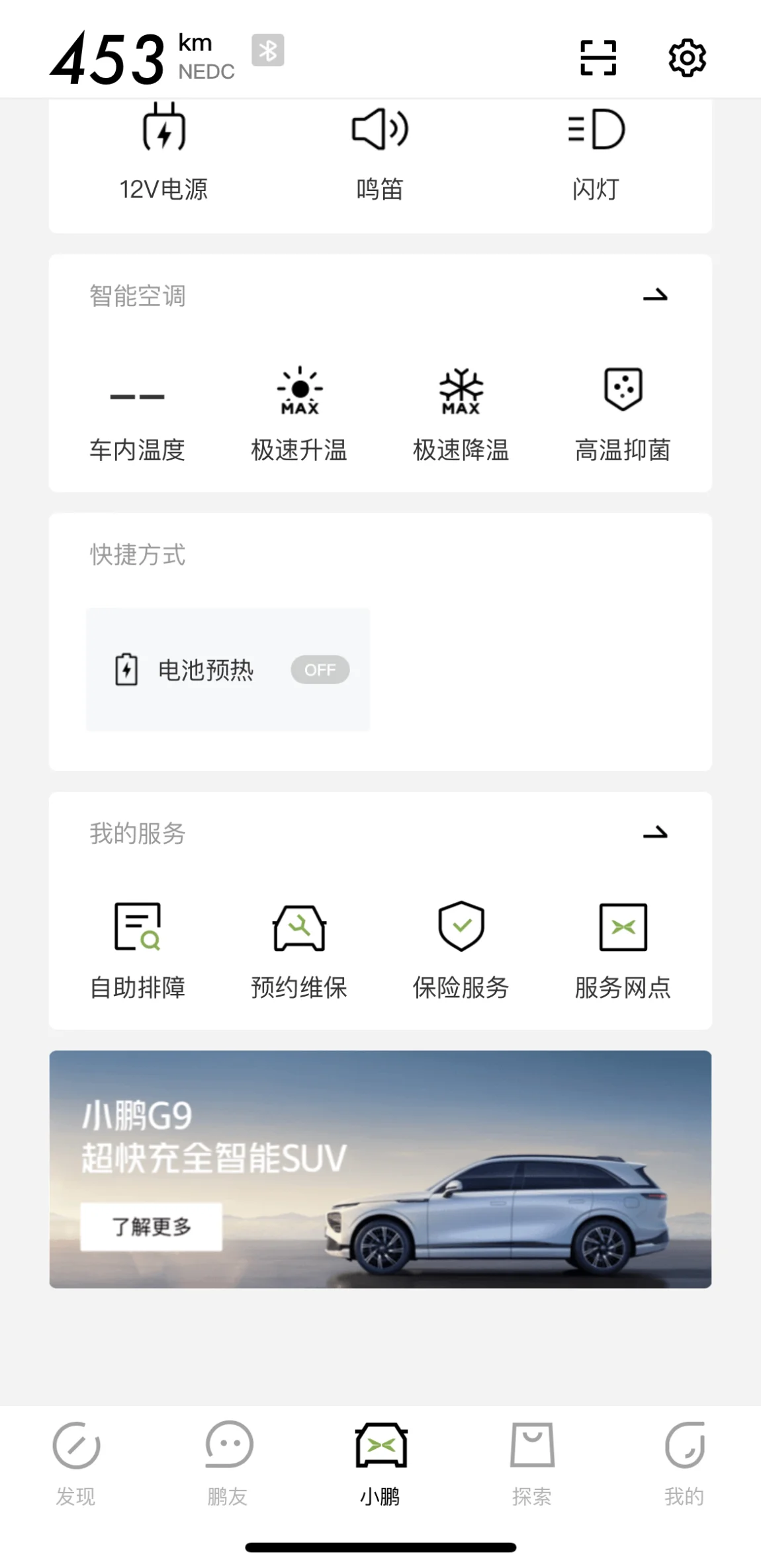Start 极速升温 max heating

(x=299, y=414)
